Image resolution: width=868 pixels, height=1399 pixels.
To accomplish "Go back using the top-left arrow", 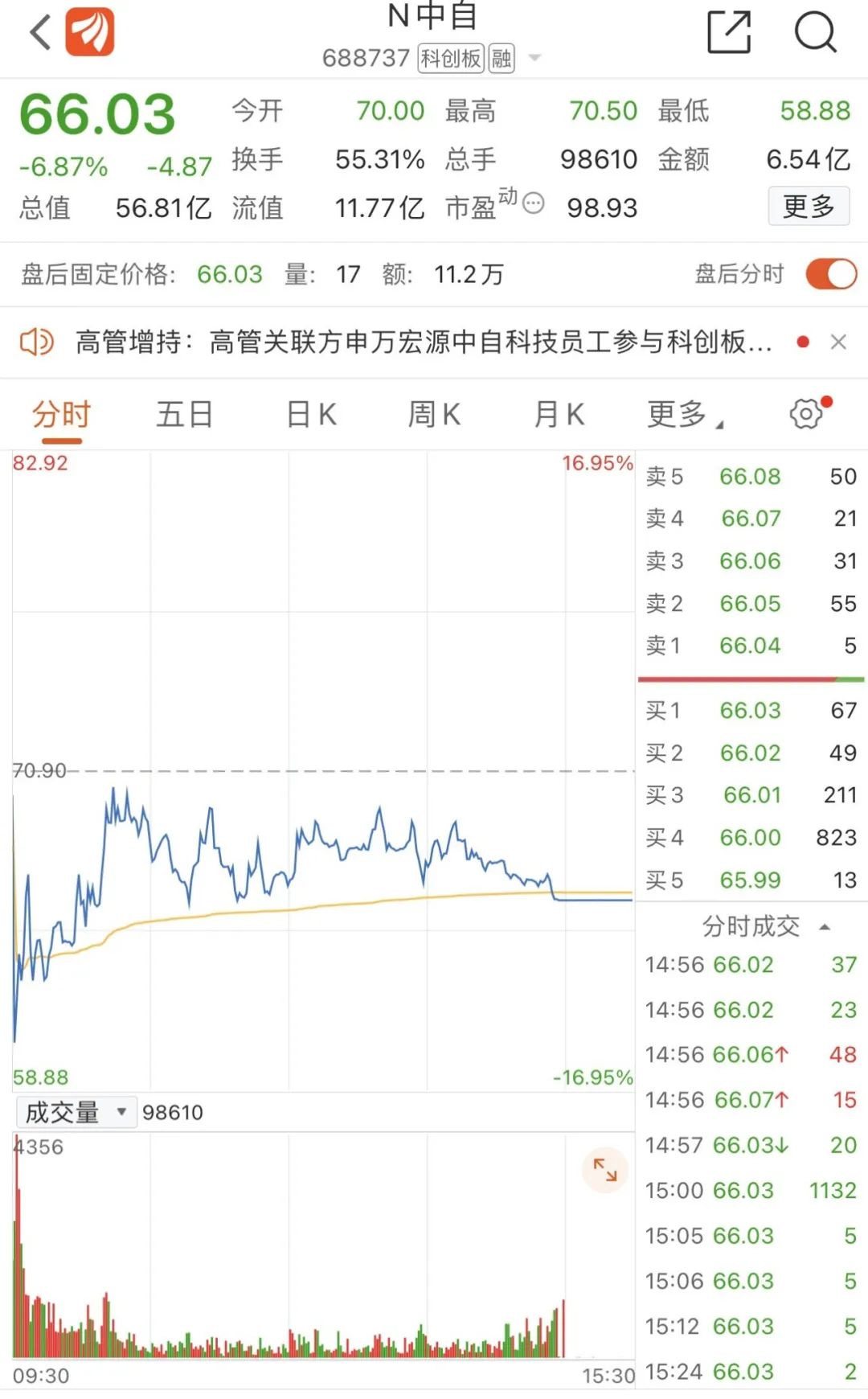I will [40, 32].
